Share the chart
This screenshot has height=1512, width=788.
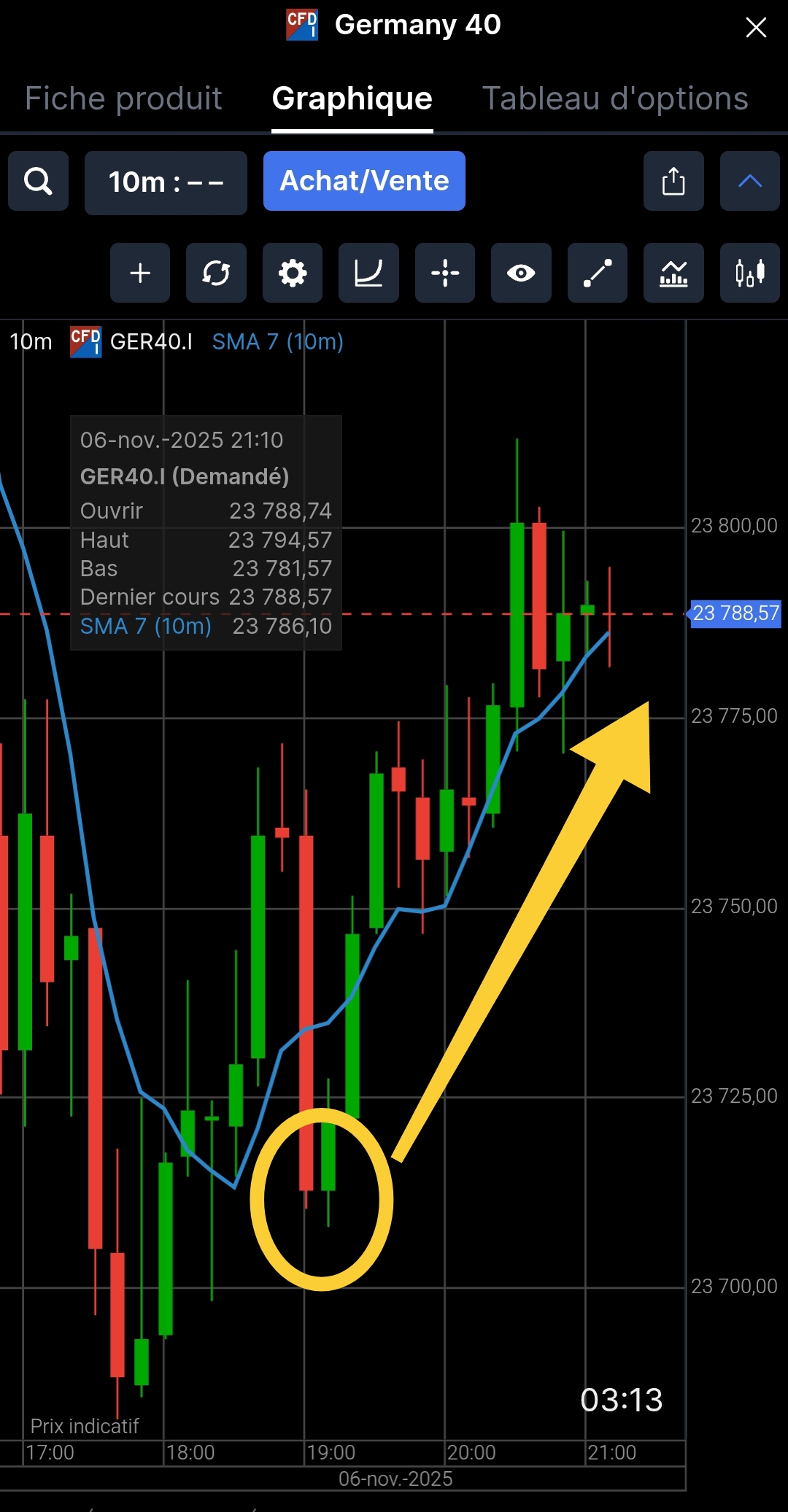click(673, 182)
